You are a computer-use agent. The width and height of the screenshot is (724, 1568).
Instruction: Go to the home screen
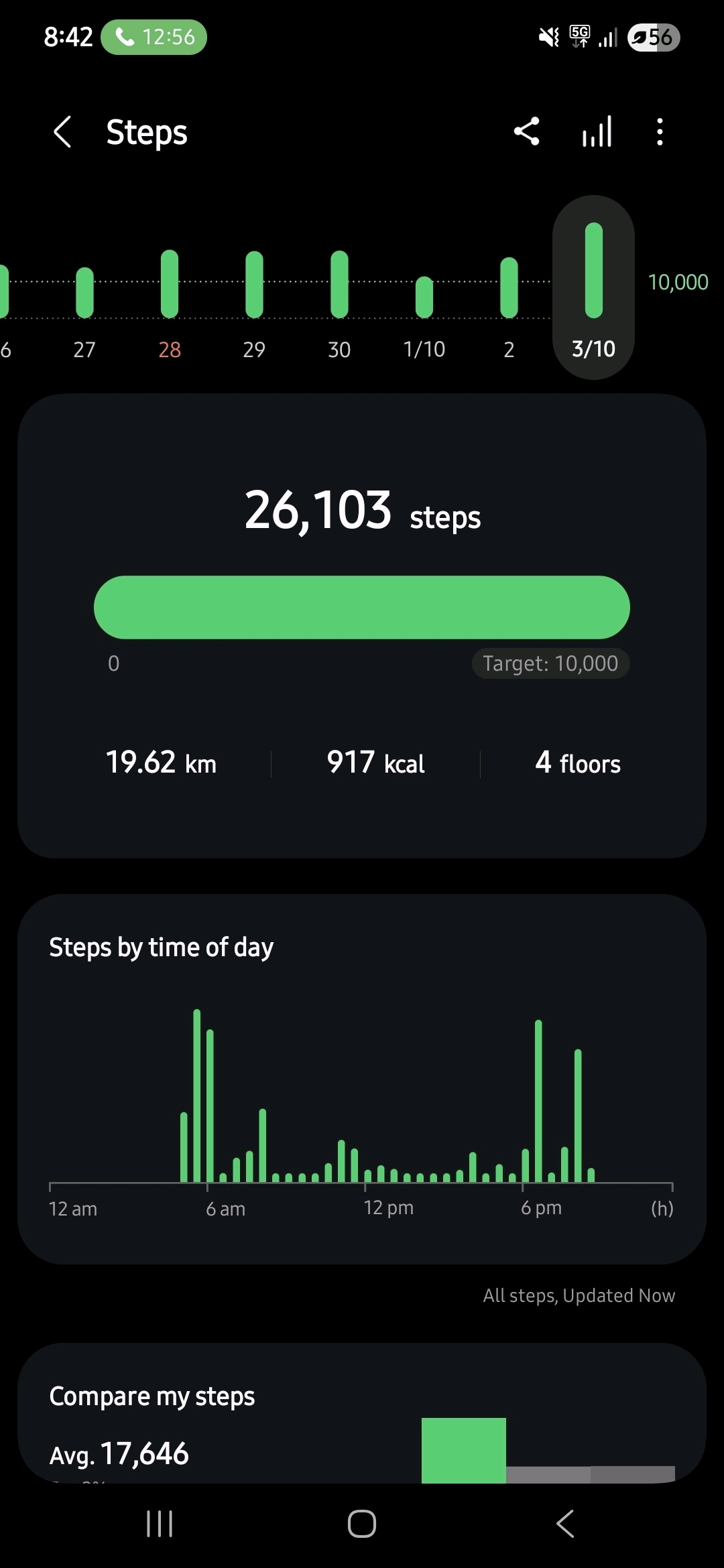click(362, 1524)
